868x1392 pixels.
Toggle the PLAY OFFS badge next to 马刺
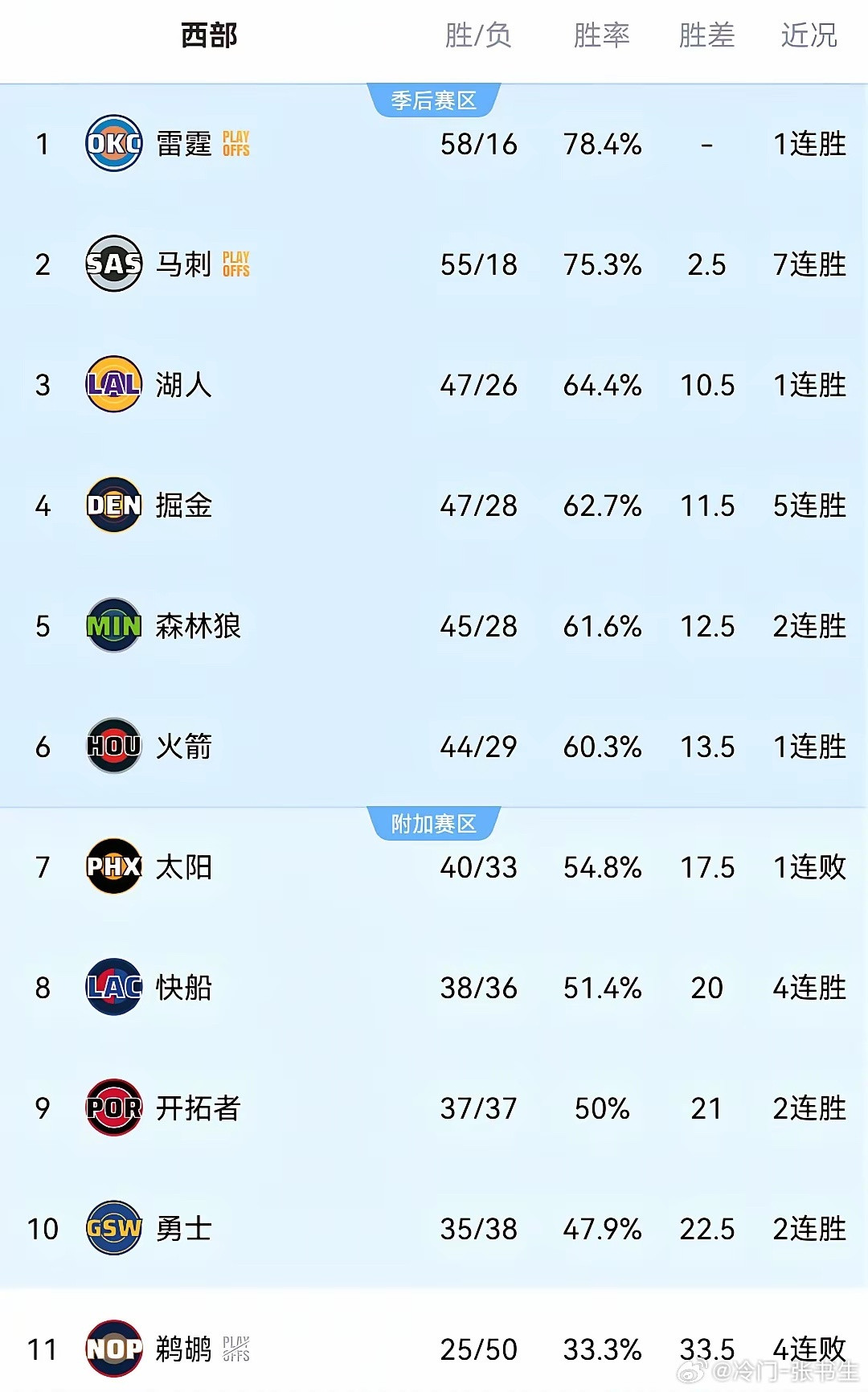235,265
